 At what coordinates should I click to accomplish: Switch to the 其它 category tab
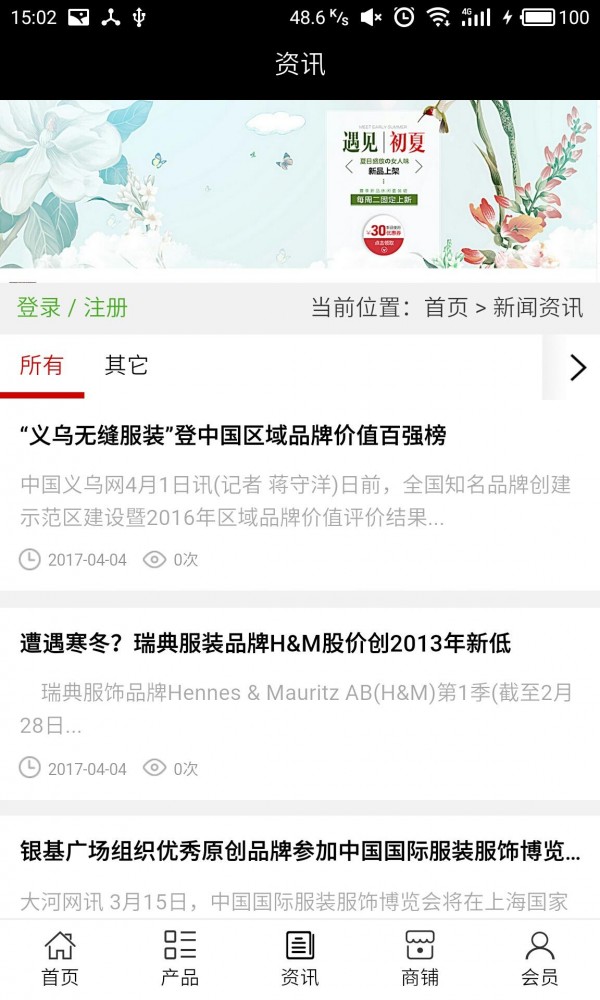[x=126, y=366]
